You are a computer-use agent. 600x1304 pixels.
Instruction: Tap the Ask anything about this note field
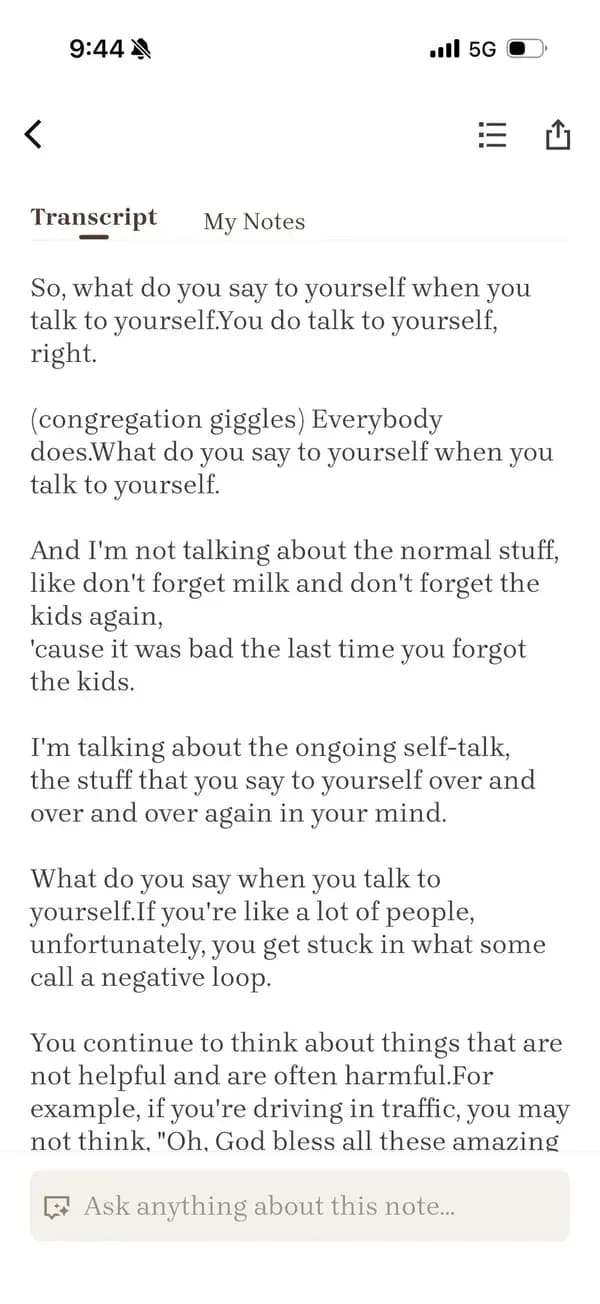pyautogui.click(x=300, y=1206)
